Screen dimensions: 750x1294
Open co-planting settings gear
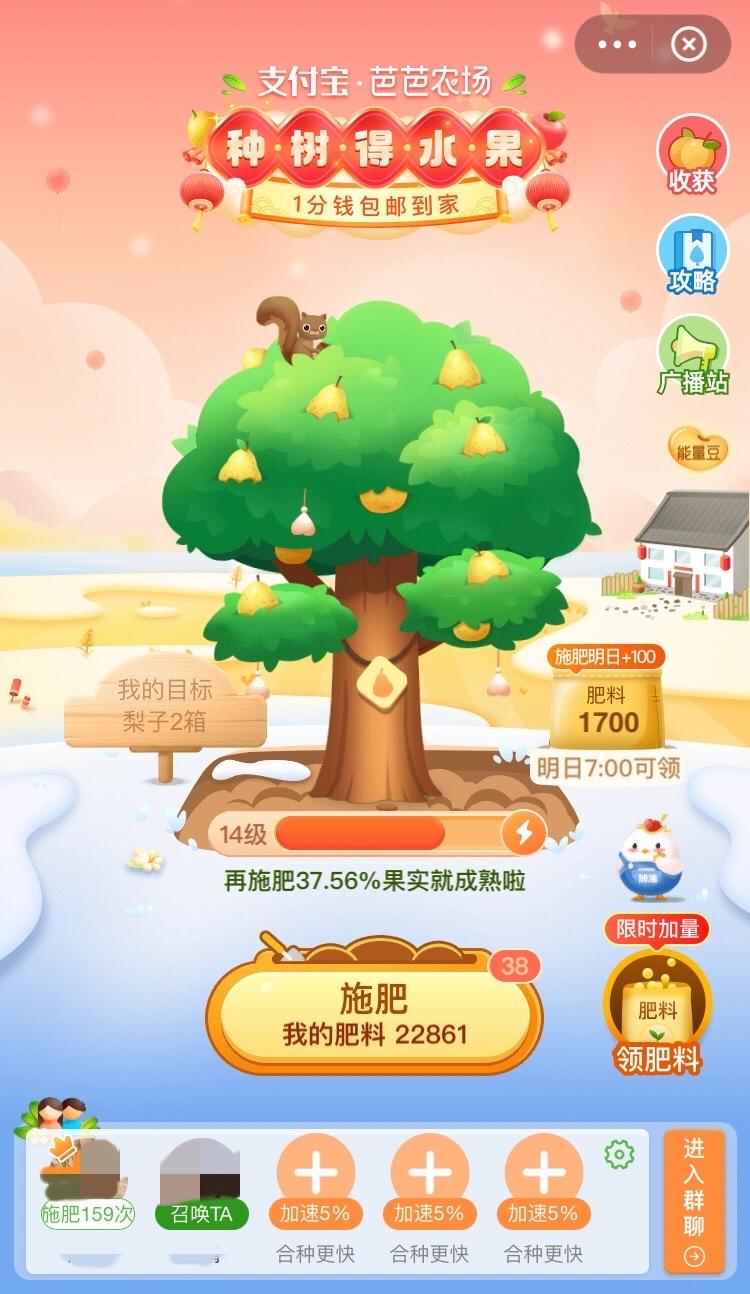click(619, 1155)
